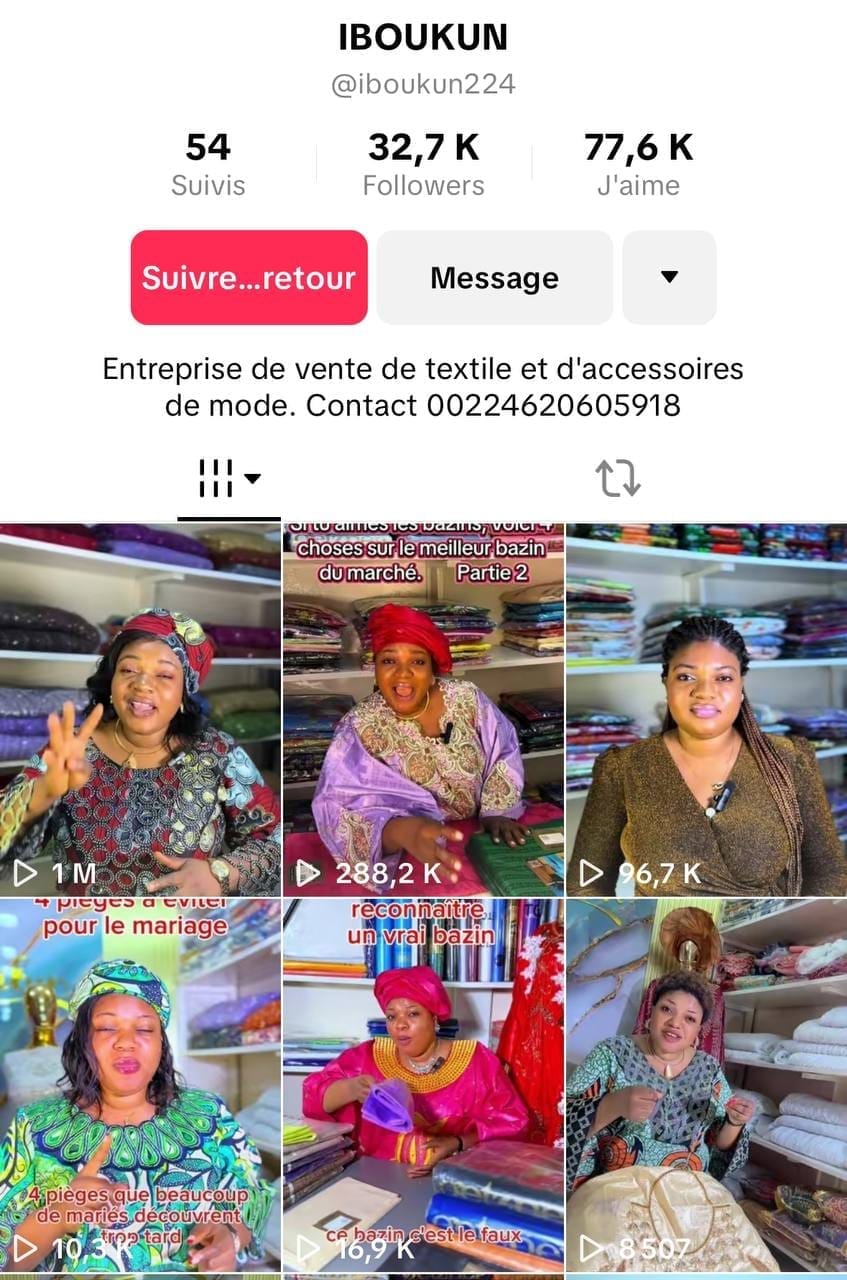
Task: Expand the dropdown arrow beside Message
Action: 669,277
